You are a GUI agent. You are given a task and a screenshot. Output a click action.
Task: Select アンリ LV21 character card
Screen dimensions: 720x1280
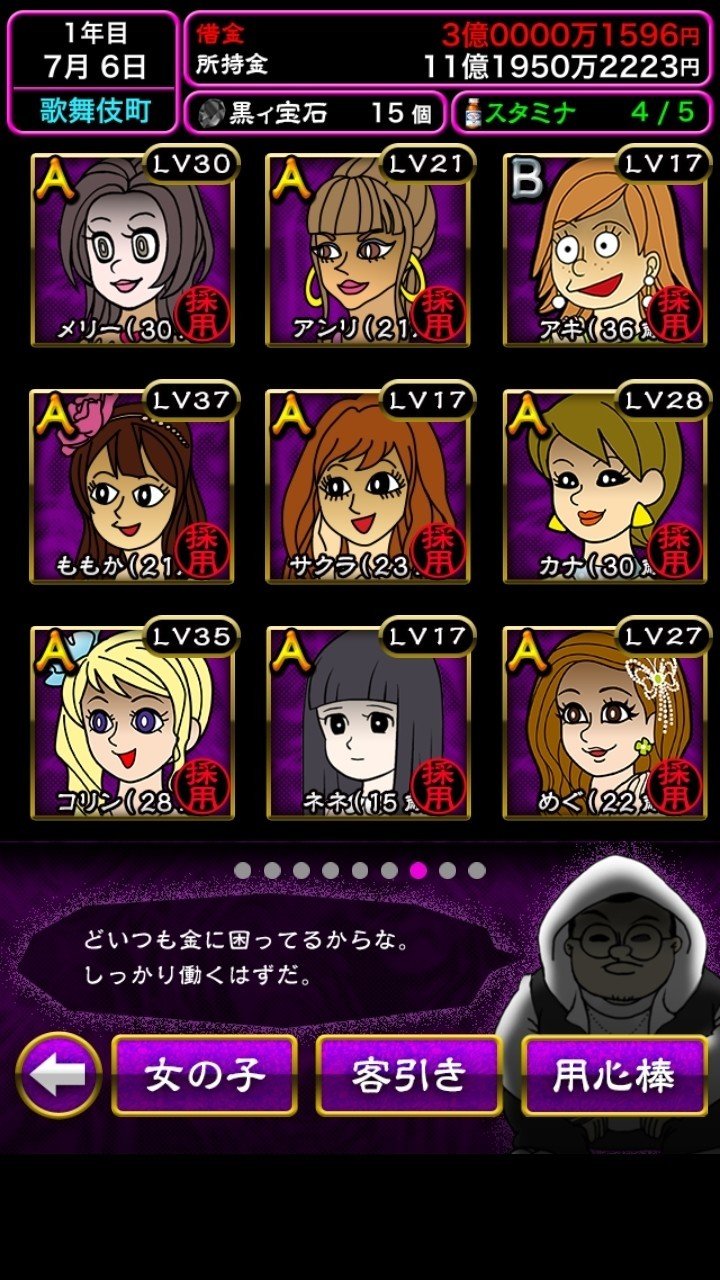click(367, 250)
